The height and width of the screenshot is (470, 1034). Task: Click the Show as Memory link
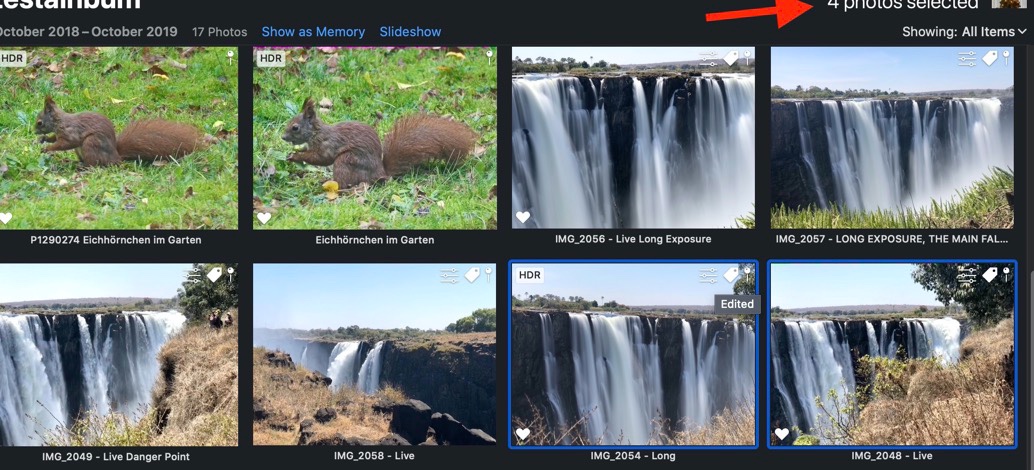pyautogui.click(x=313, y=32)
